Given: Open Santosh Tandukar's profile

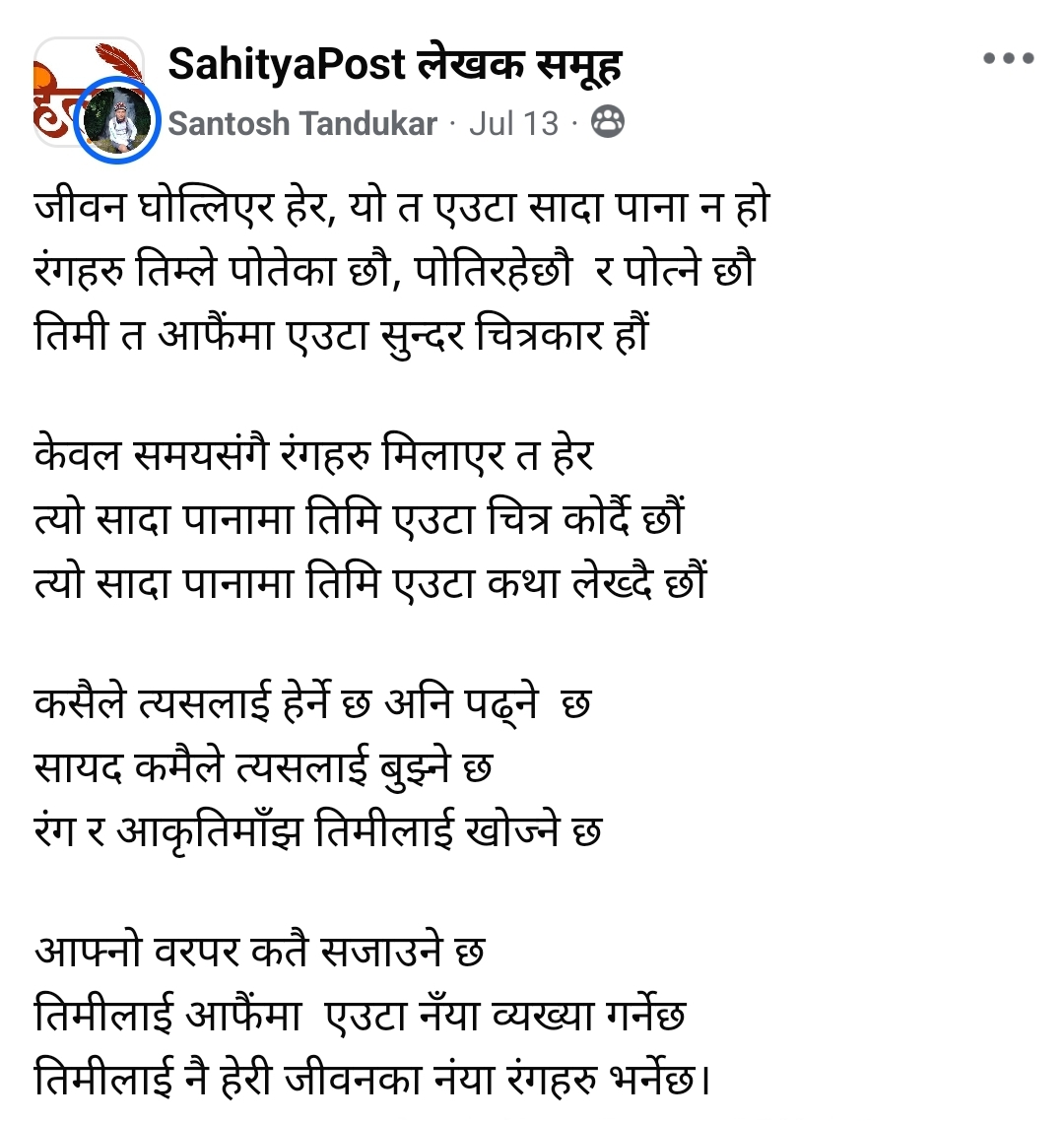Looking at the screenshot, I should click(x=302, y=123).
